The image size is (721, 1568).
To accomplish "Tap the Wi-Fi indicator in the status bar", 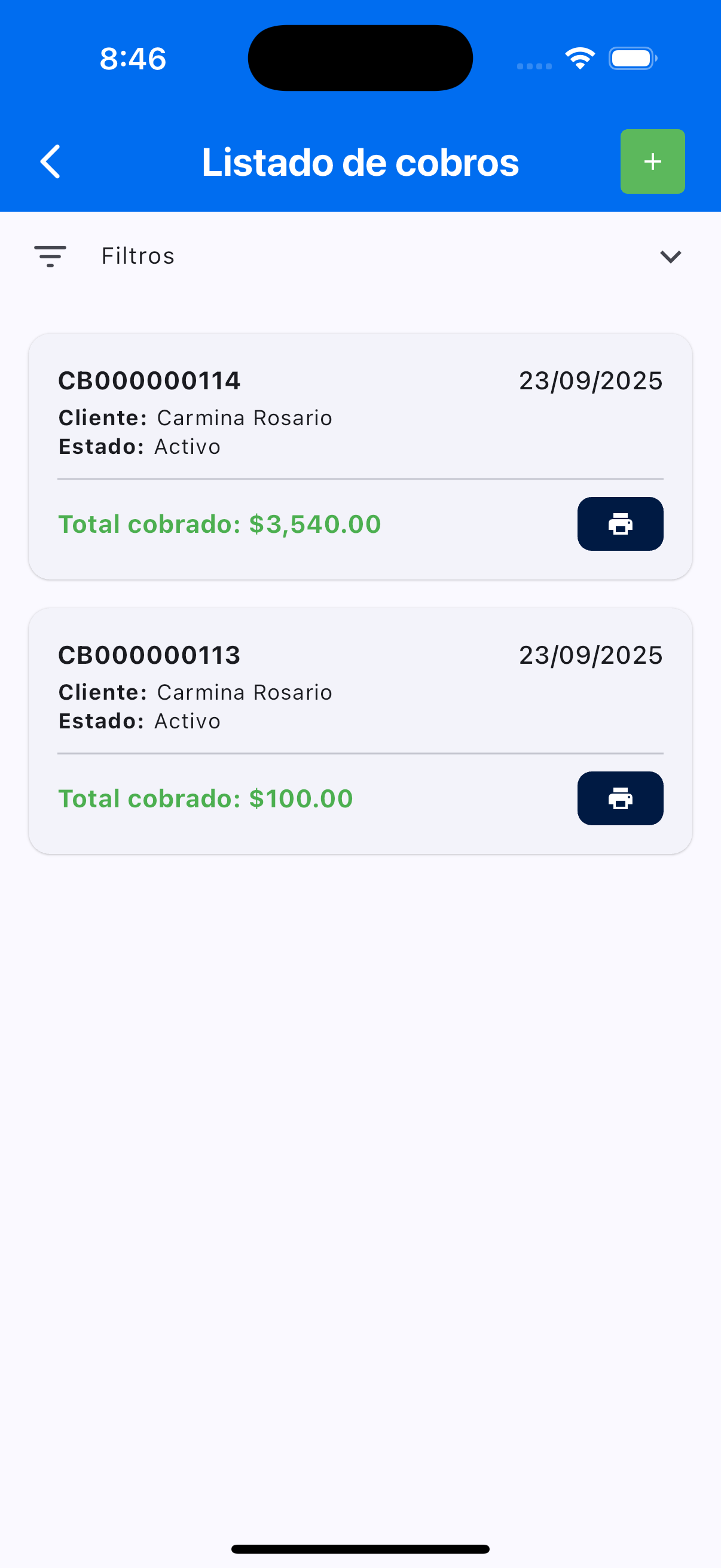I will click(x=579, y=57).
